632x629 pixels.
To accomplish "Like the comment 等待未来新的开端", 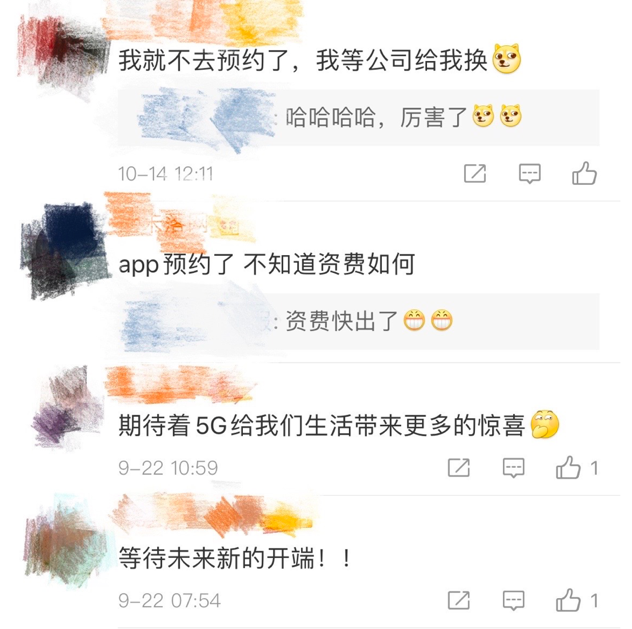I will (569, 600).
